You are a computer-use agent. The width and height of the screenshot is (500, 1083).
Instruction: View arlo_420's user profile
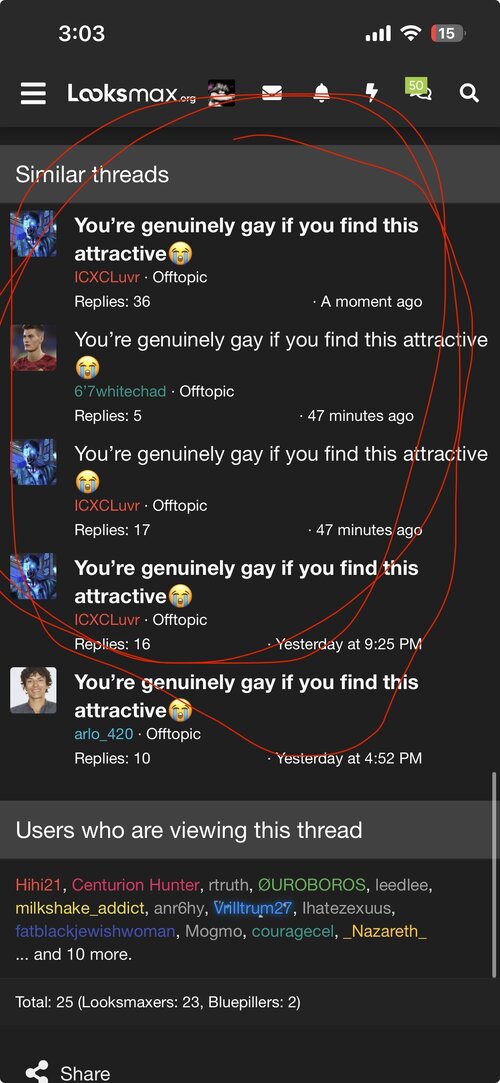click(x=104, y=734)
